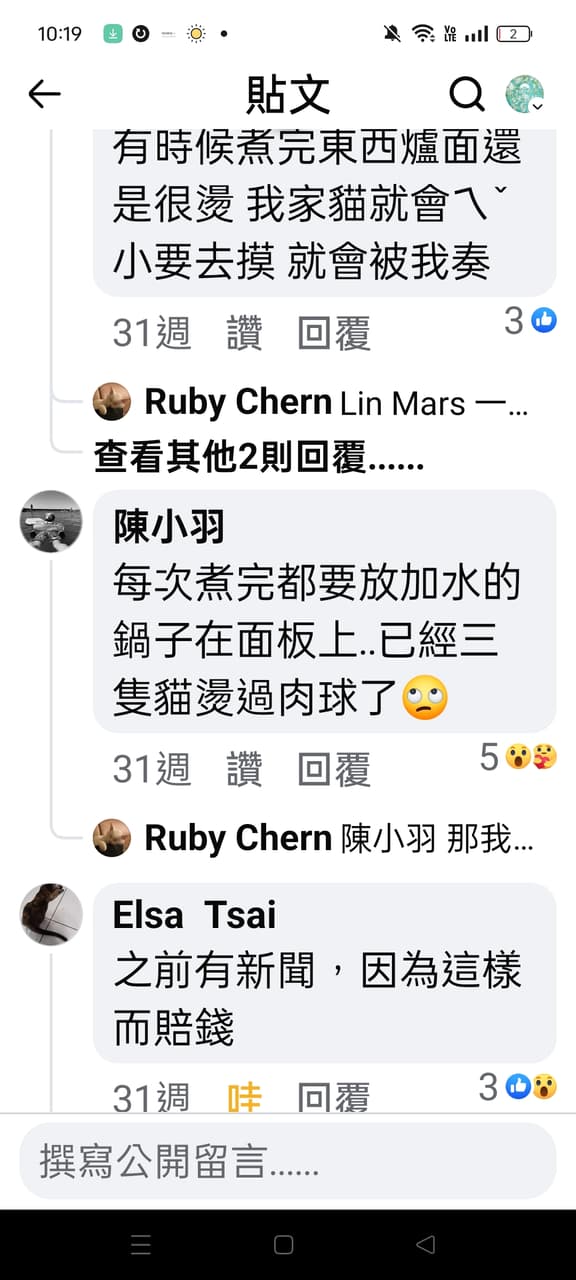Open Ruby Chern's reply to 陳小羽
This screenshot has width=576, height=1280.
(313, 838)
